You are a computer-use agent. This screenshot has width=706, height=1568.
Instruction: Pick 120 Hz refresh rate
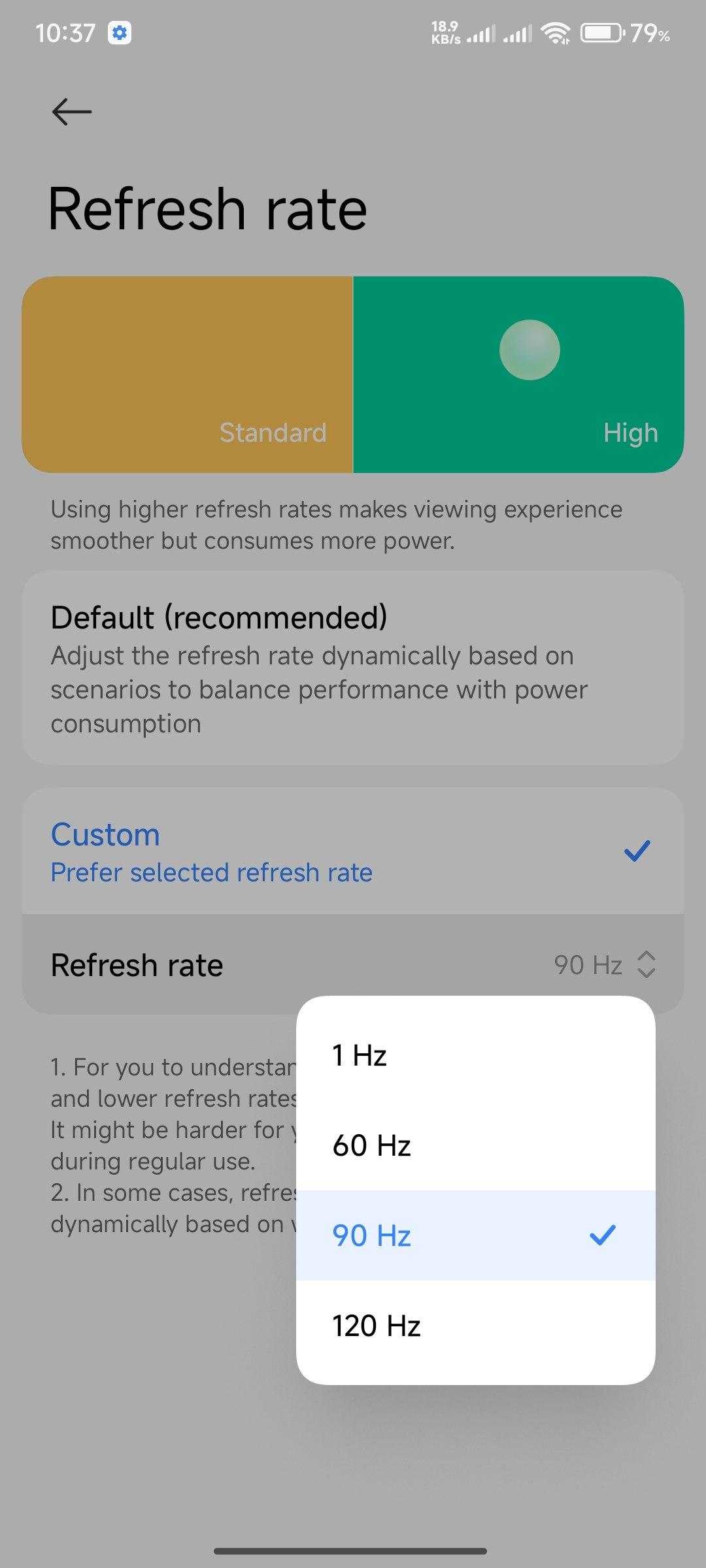pyautogui.click(x=475, y=1326)
